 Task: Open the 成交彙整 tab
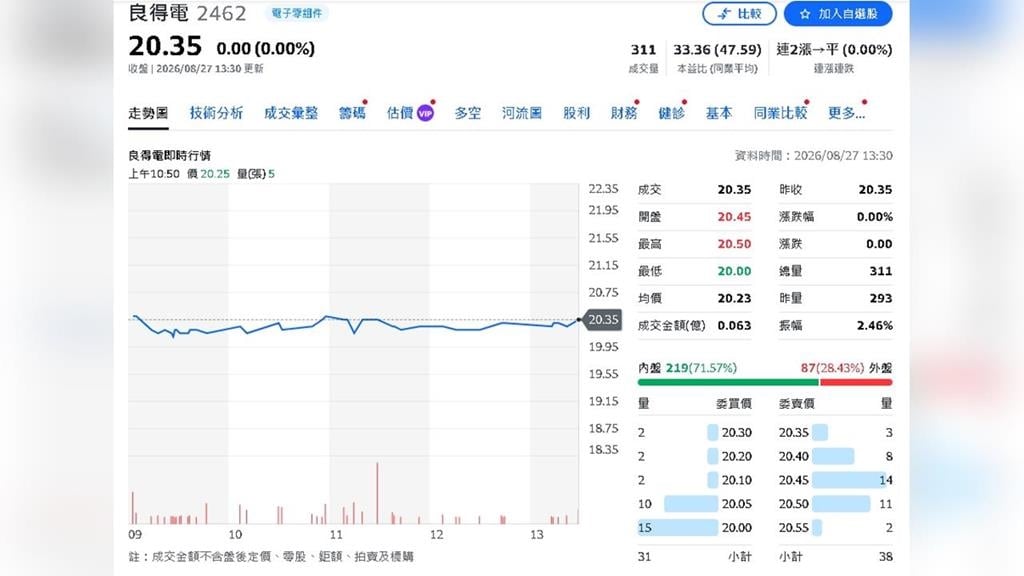pos(291,113)
